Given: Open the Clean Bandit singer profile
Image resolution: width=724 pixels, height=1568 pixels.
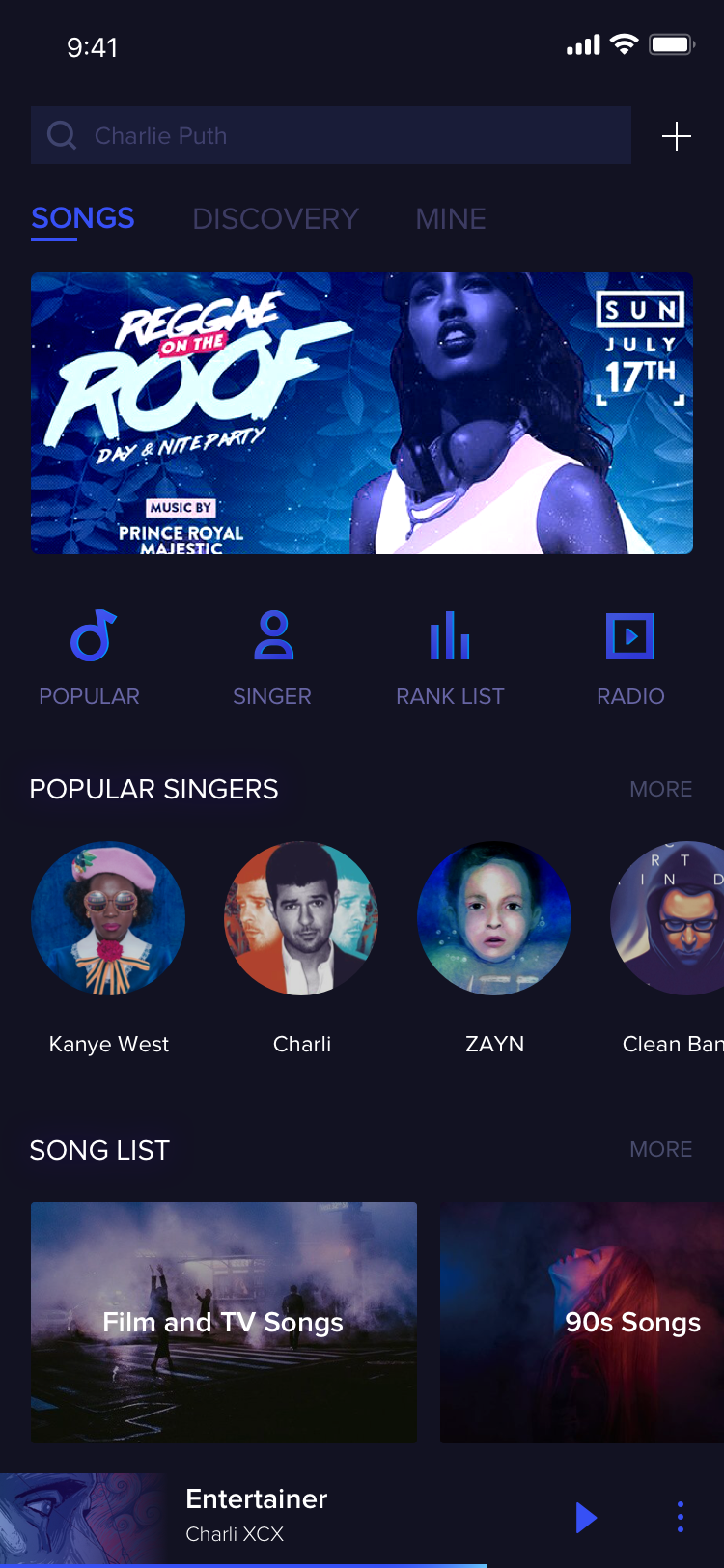Looking at the screenshot, I should (668, 948).
